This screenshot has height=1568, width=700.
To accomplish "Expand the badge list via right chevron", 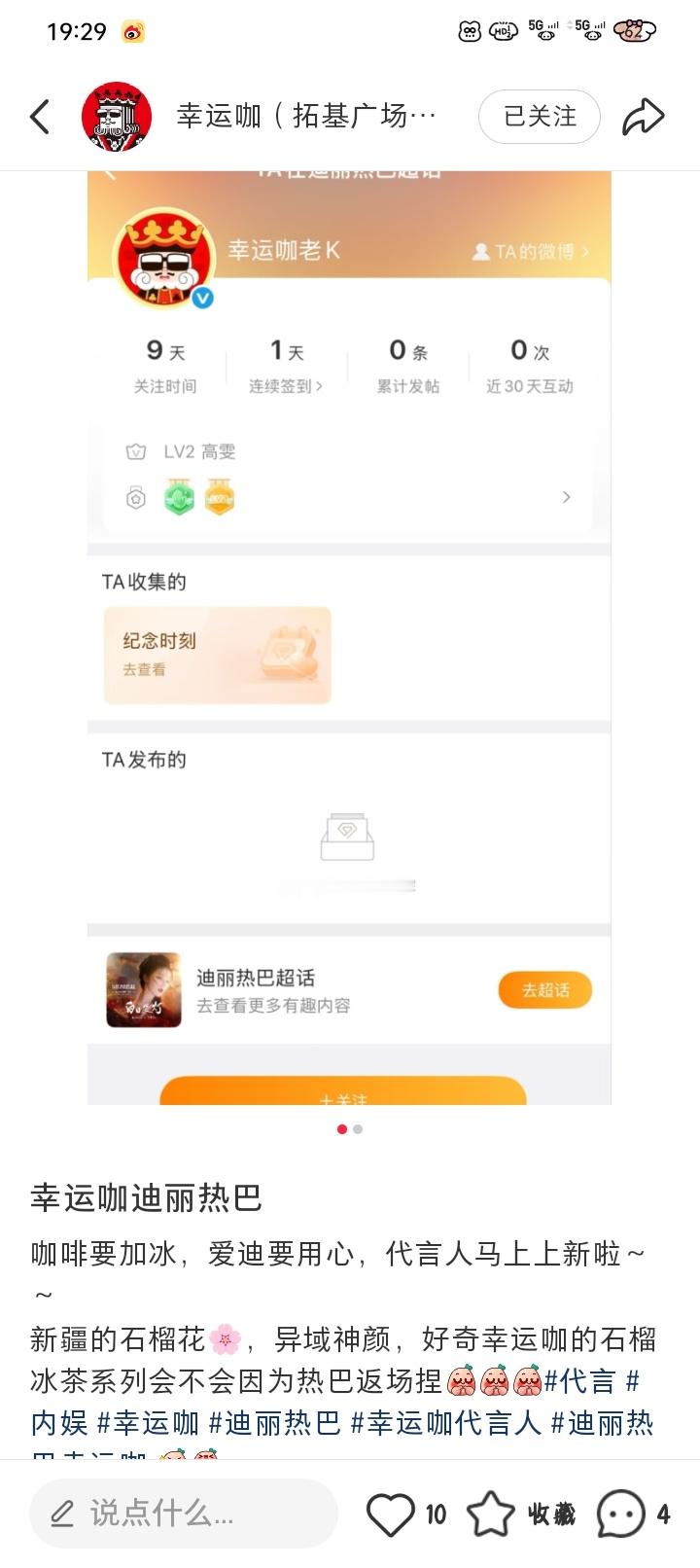I will pyautogui.click(x=566, y=497).
